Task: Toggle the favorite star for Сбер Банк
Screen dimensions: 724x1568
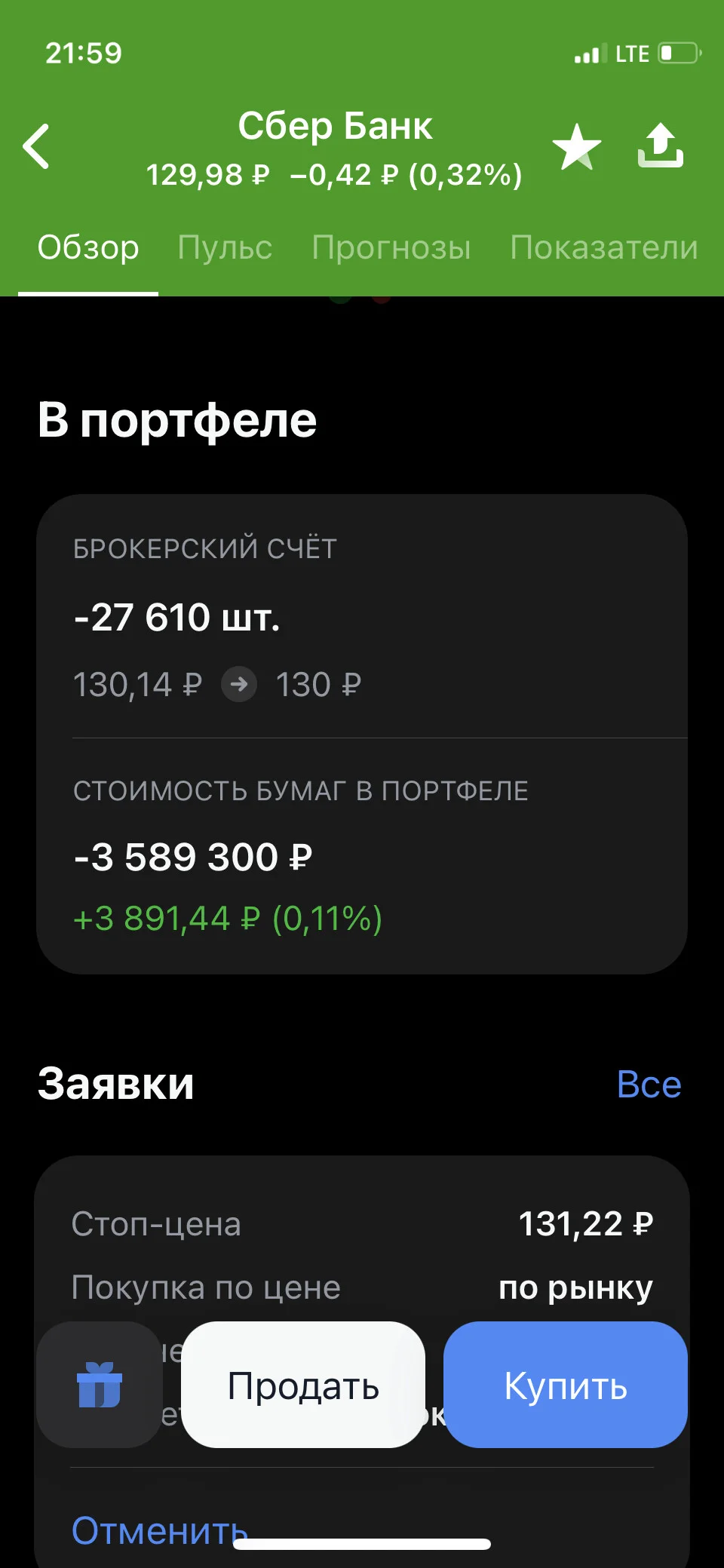Action: point(577,147)
